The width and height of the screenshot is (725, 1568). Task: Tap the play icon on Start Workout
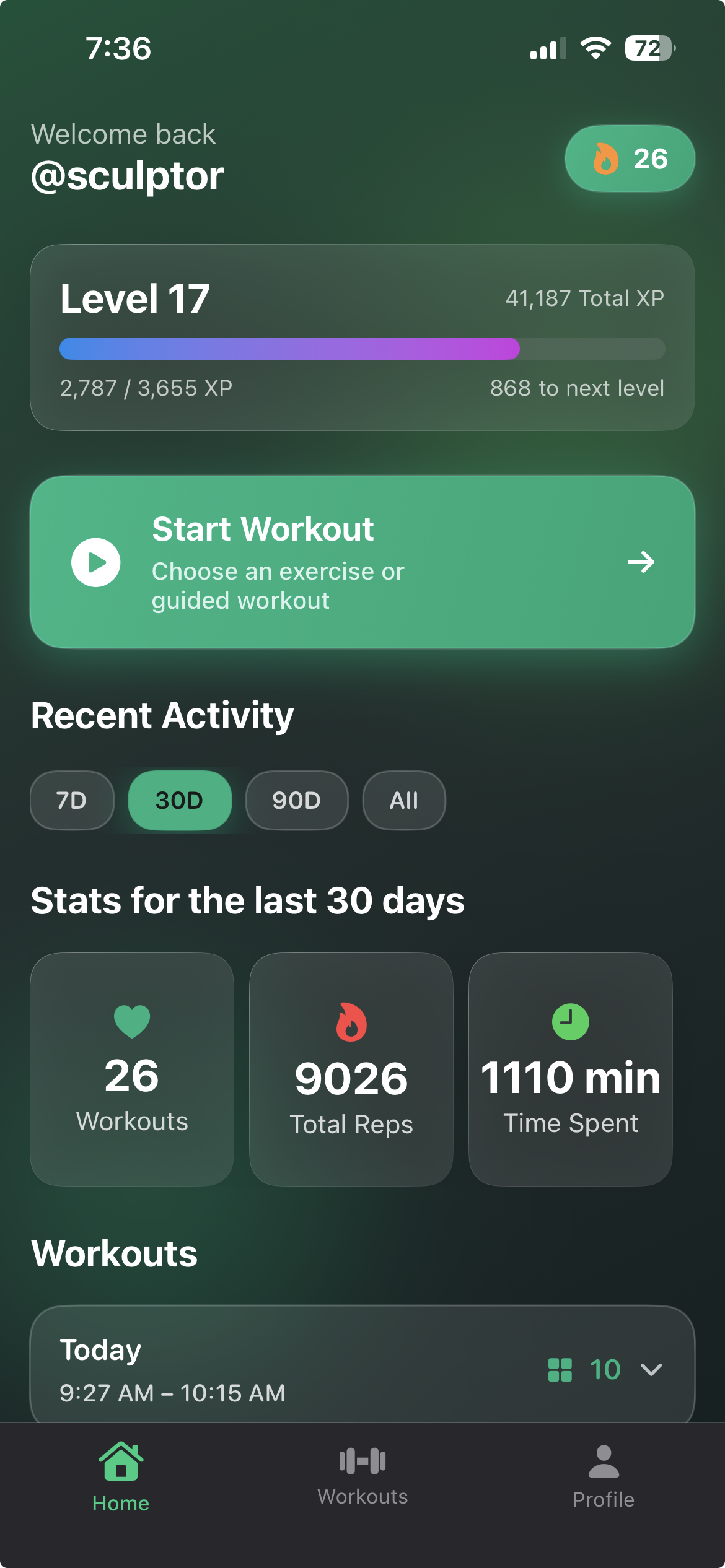(96, 562)
